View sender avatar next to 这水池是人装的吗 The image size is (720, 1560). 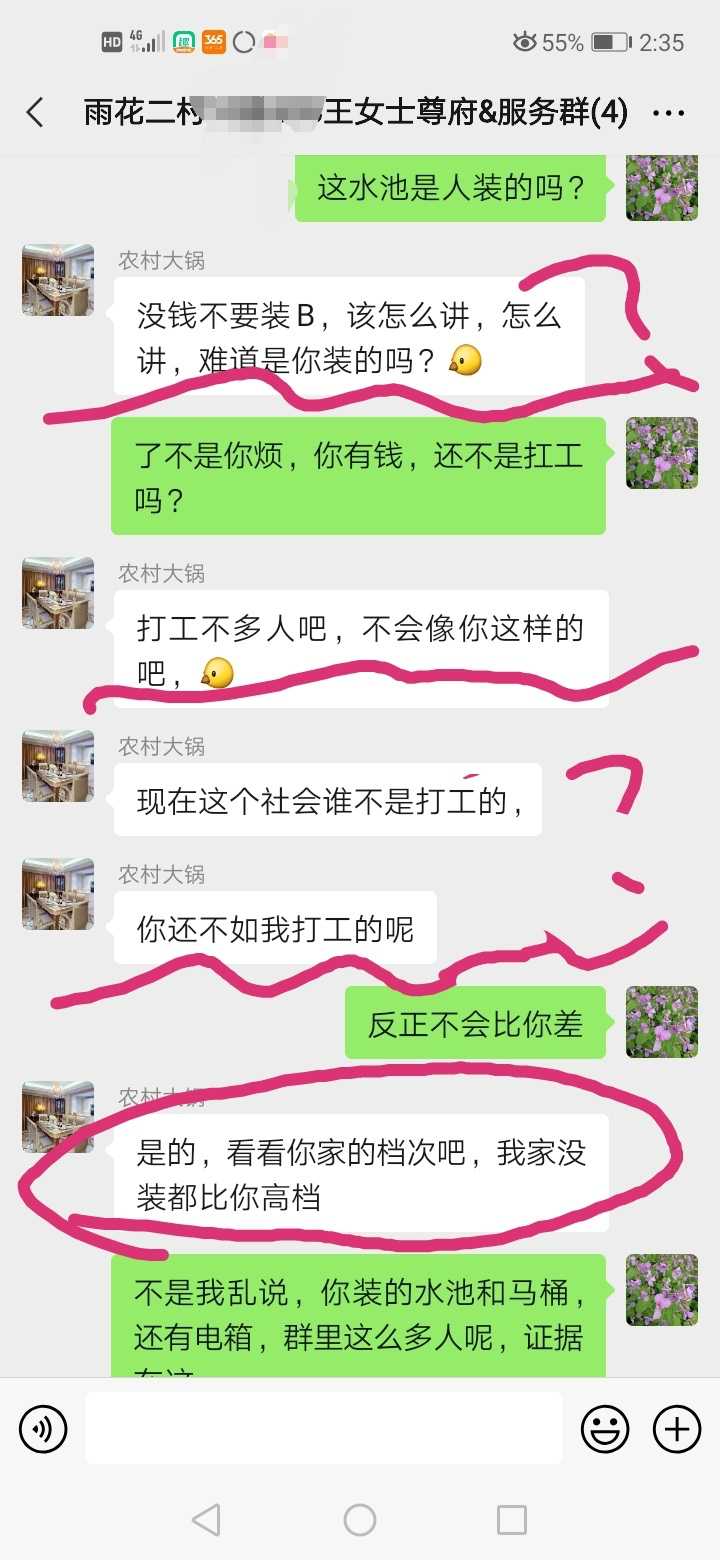[x=661, y=187]
